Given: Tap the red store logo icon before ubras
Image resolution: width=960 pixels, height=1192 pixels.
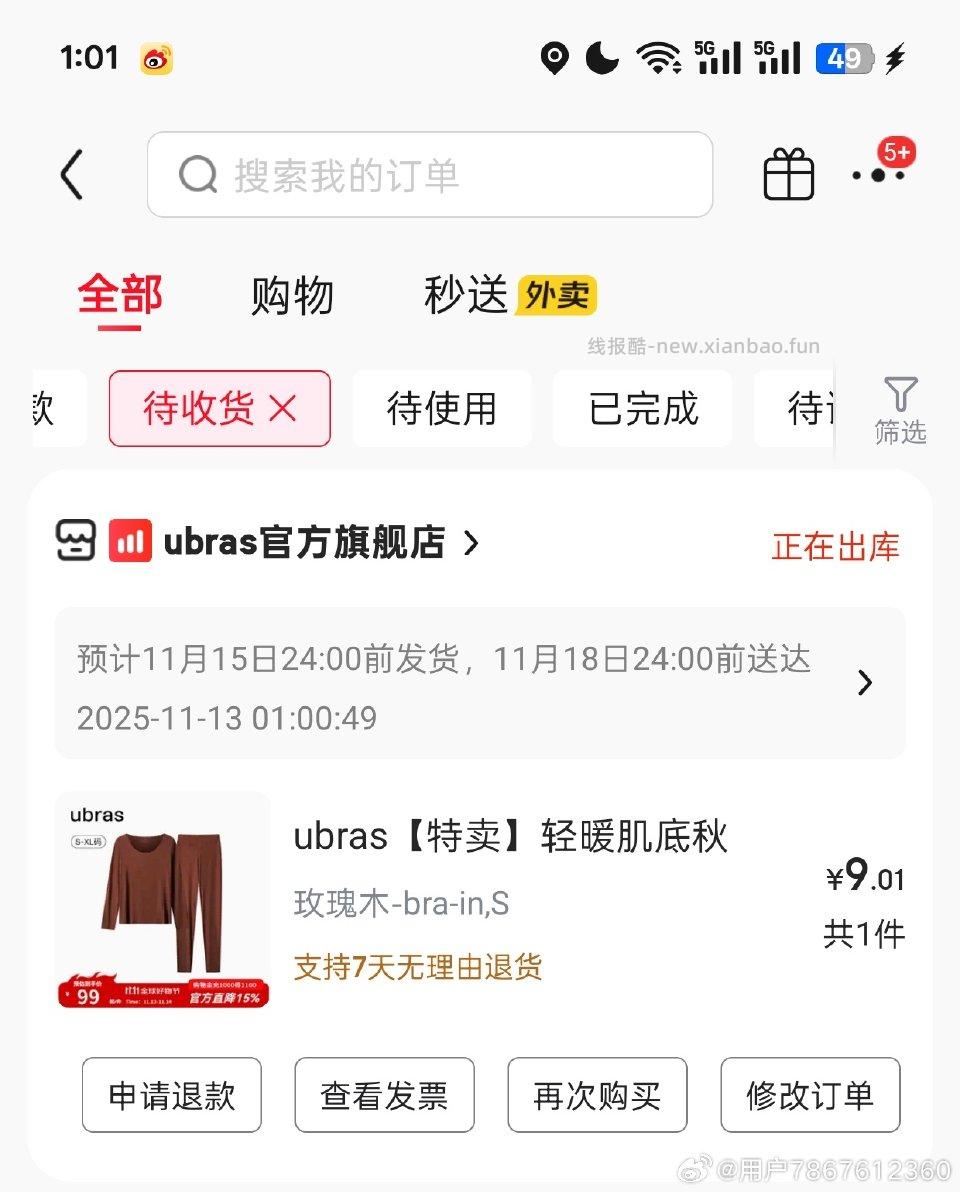Looking at the screenshot, I should point(131,541).
